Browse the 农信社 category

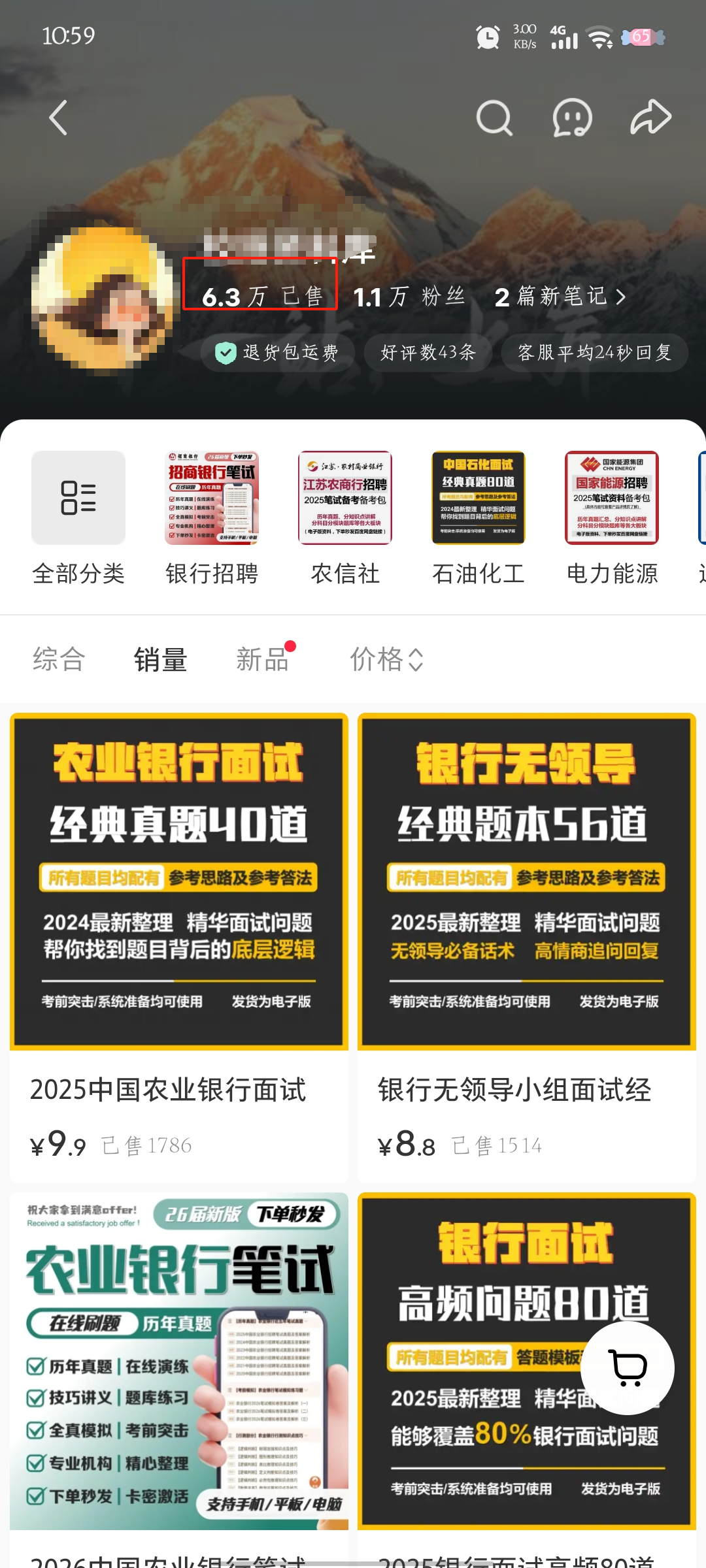[345, 517]
